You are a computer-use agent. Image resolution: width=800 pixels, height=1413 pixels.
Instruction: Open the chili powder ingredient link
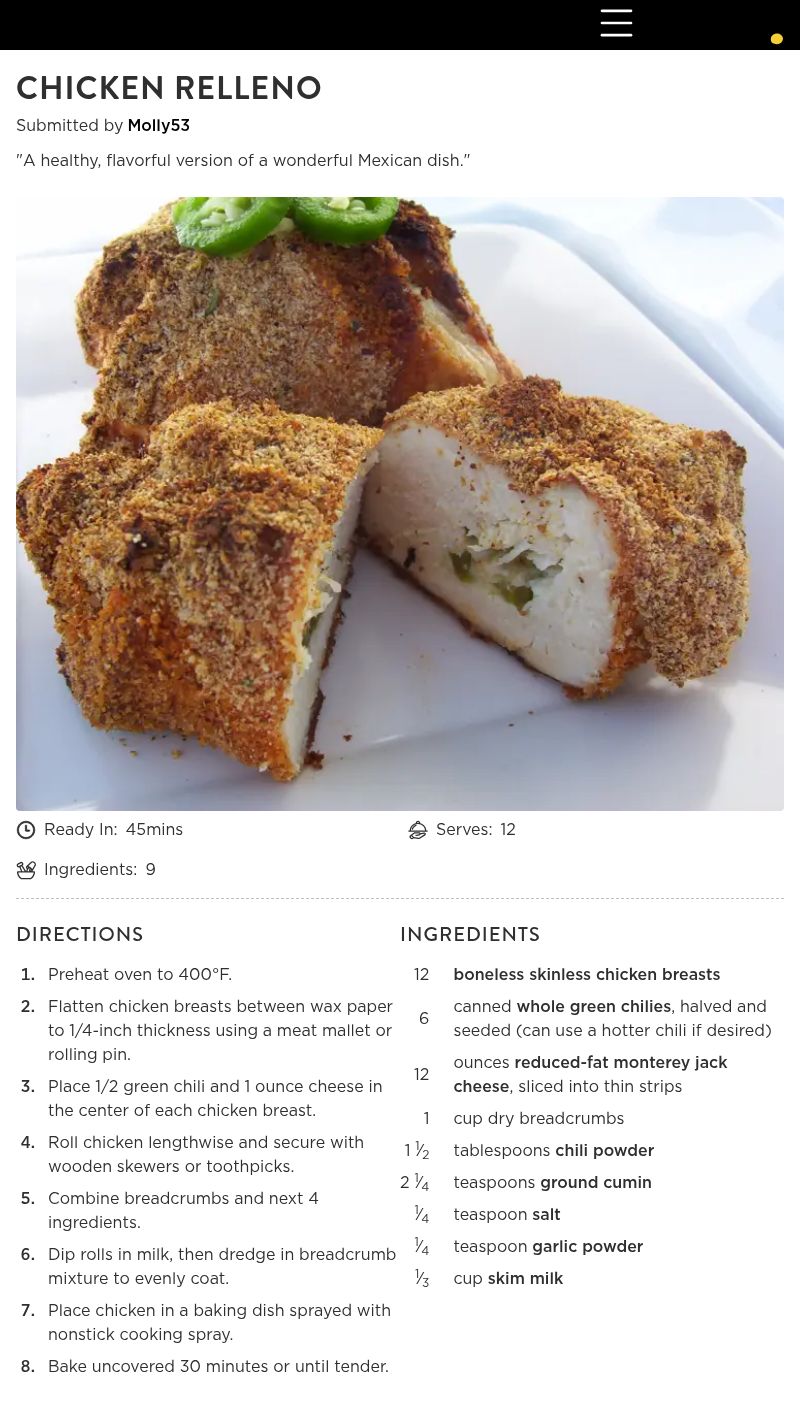pos(604,1150)
